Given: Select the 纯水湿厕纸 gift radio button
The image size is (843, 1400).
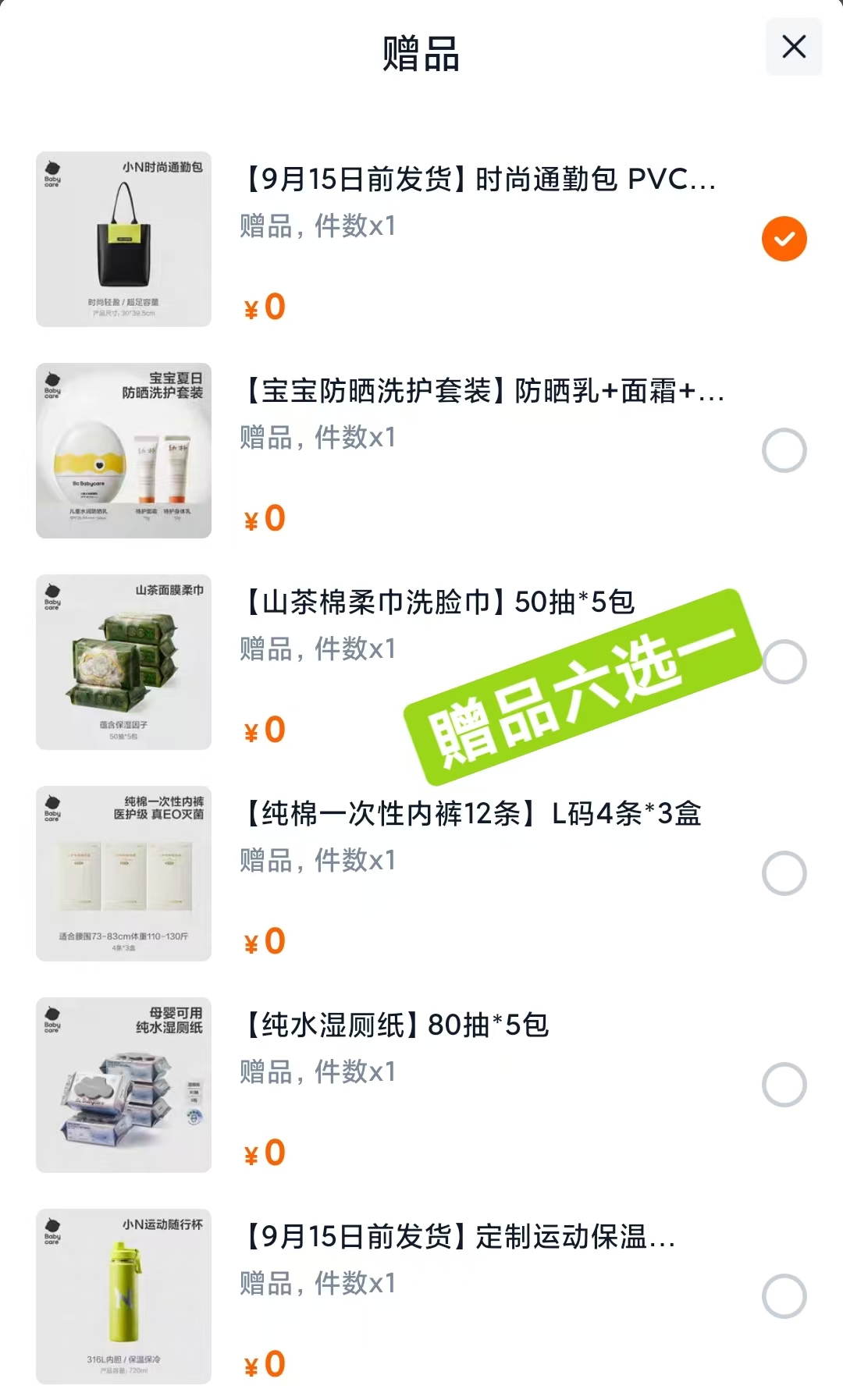Looking at the screenshot, I should [x=783, y=1085].
